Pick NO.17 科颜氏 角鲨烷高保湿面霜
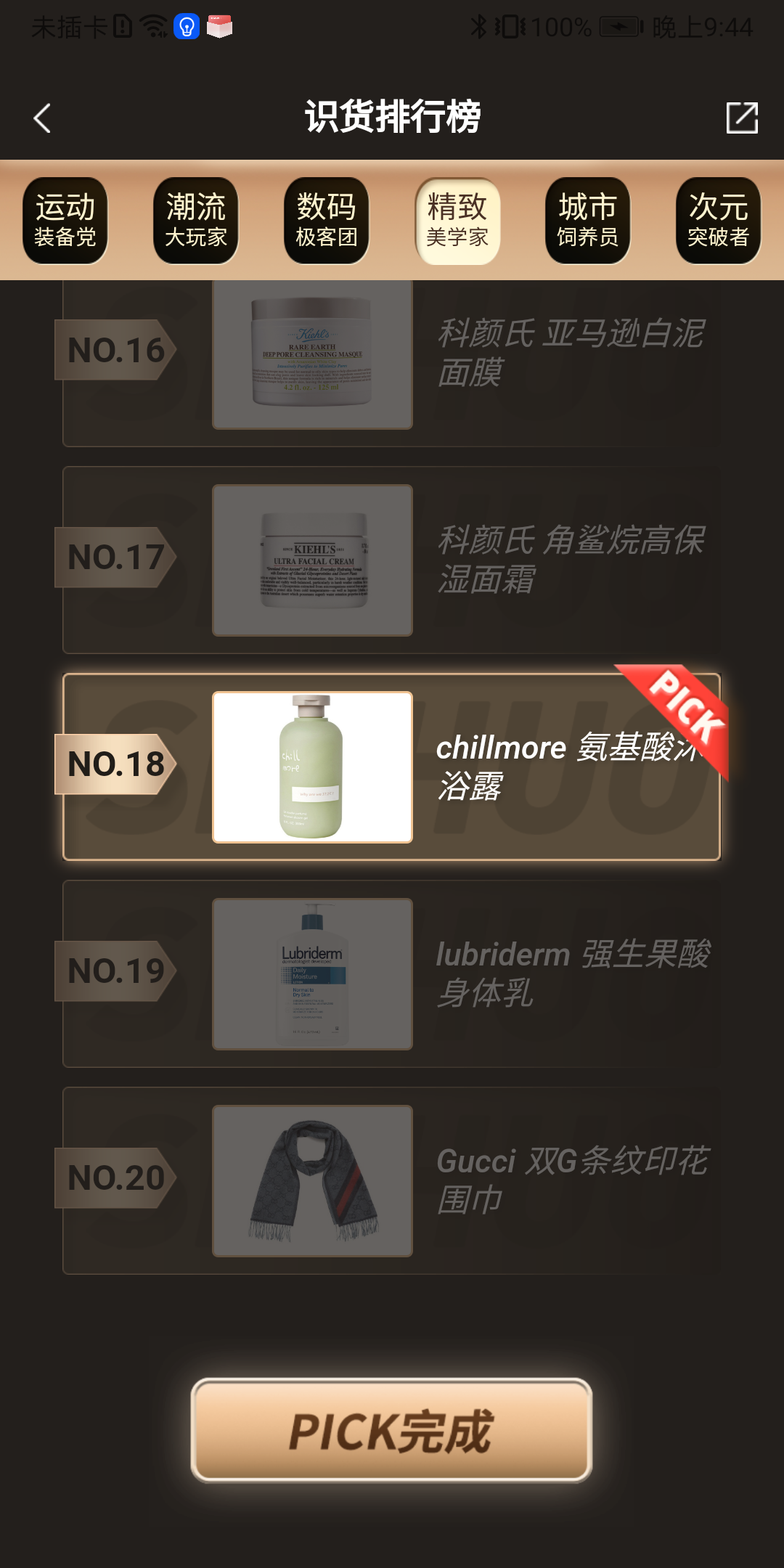Viewport: 784px width, 1568px height. tap(392, 560)
